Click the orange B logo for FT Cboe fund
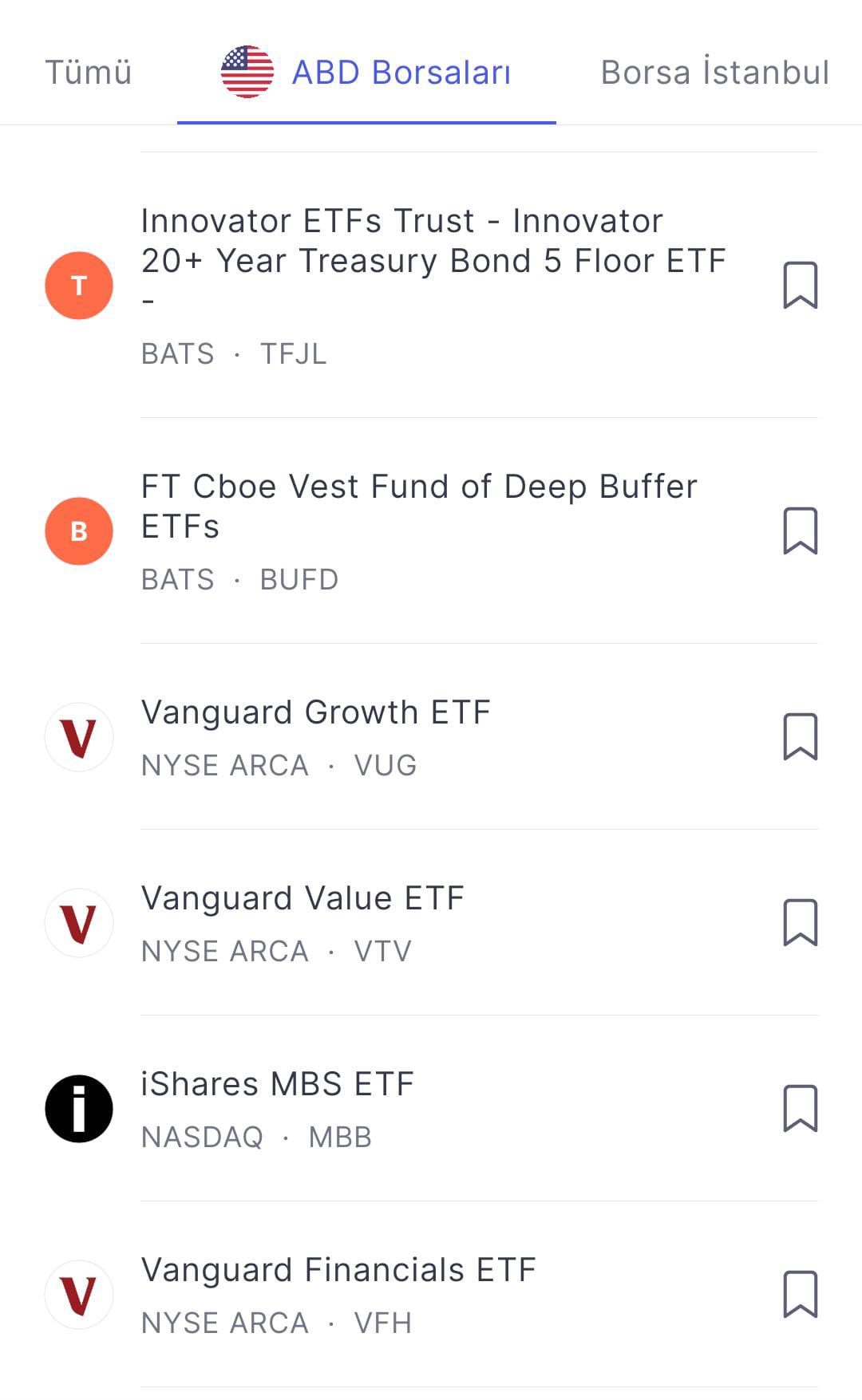This screenshot has height=1400, width=862. [78, 530]
